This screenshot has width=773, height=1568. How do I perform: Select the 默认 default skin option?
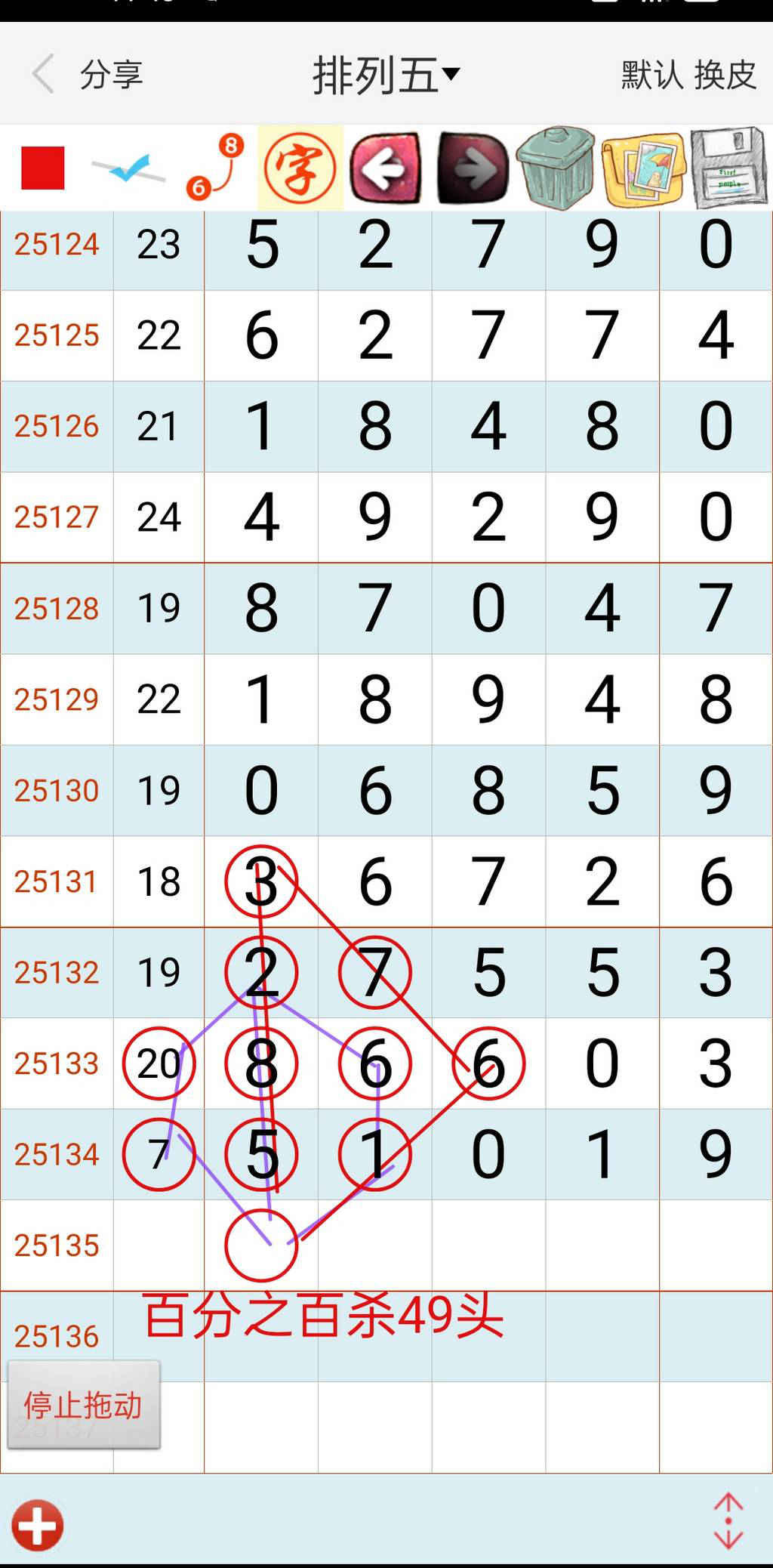pyautogui.click(x=652, y=75)
